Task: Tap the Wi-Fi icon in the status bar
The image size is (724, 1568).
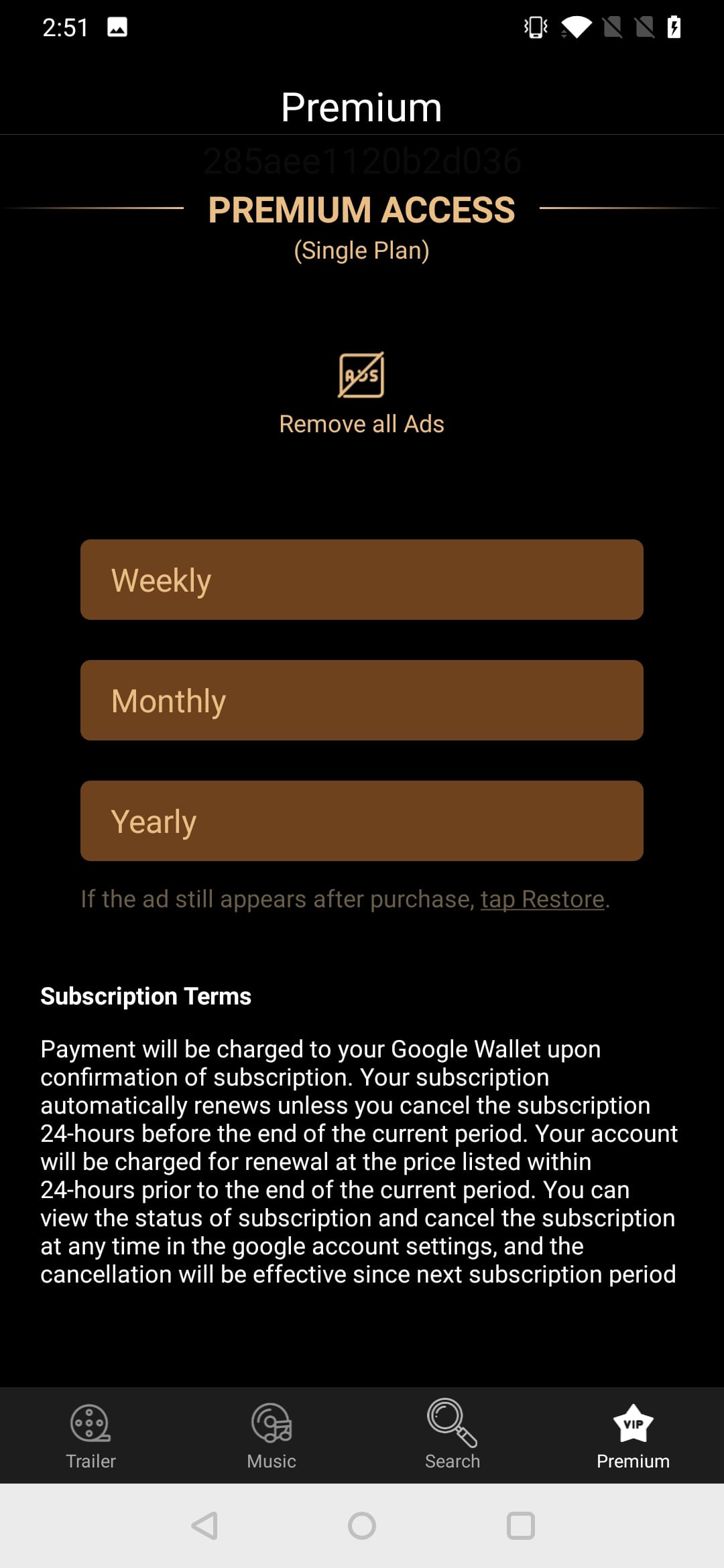Action: click(578, 27)
